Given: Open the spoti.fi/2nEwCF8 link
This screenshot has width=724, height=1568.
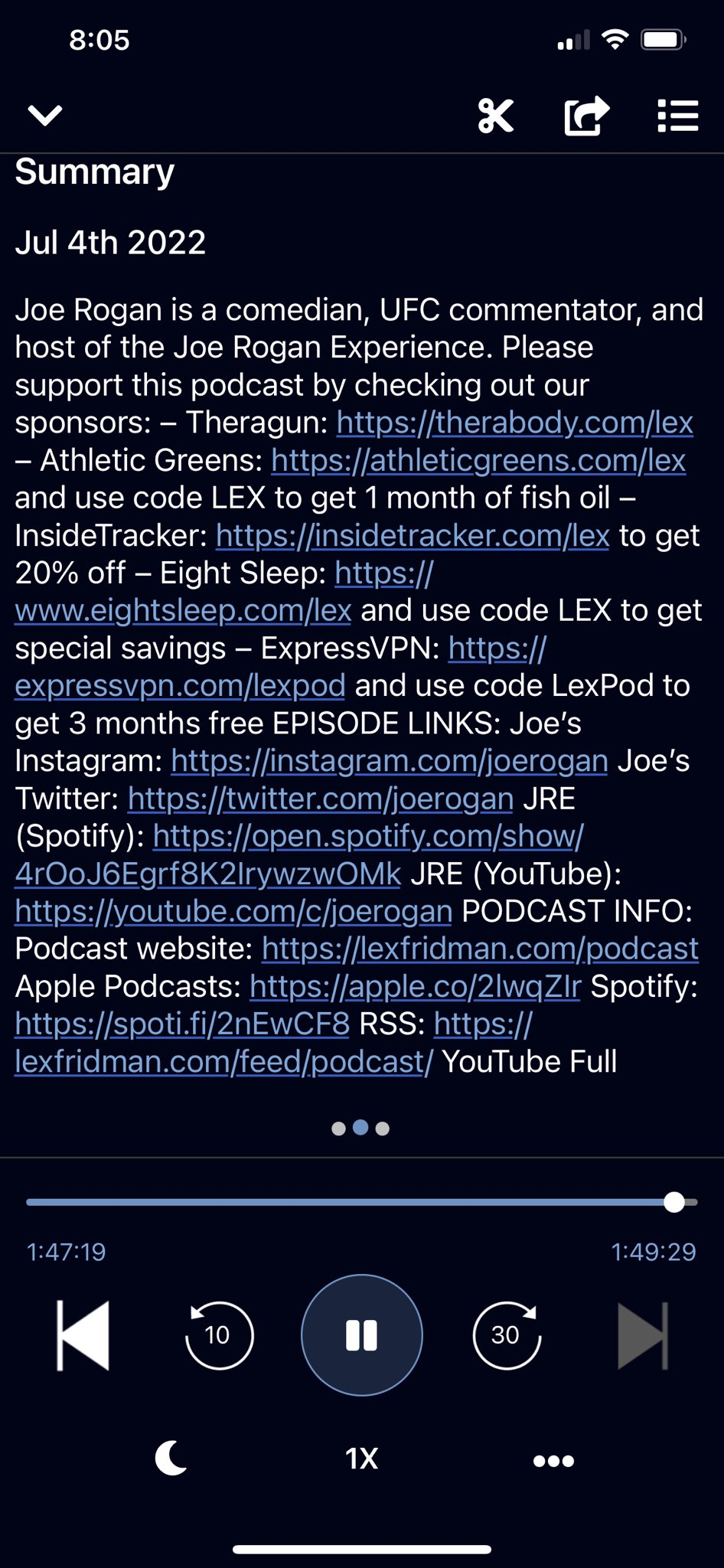Looking at the screenshot, I should coord(182,1024).
